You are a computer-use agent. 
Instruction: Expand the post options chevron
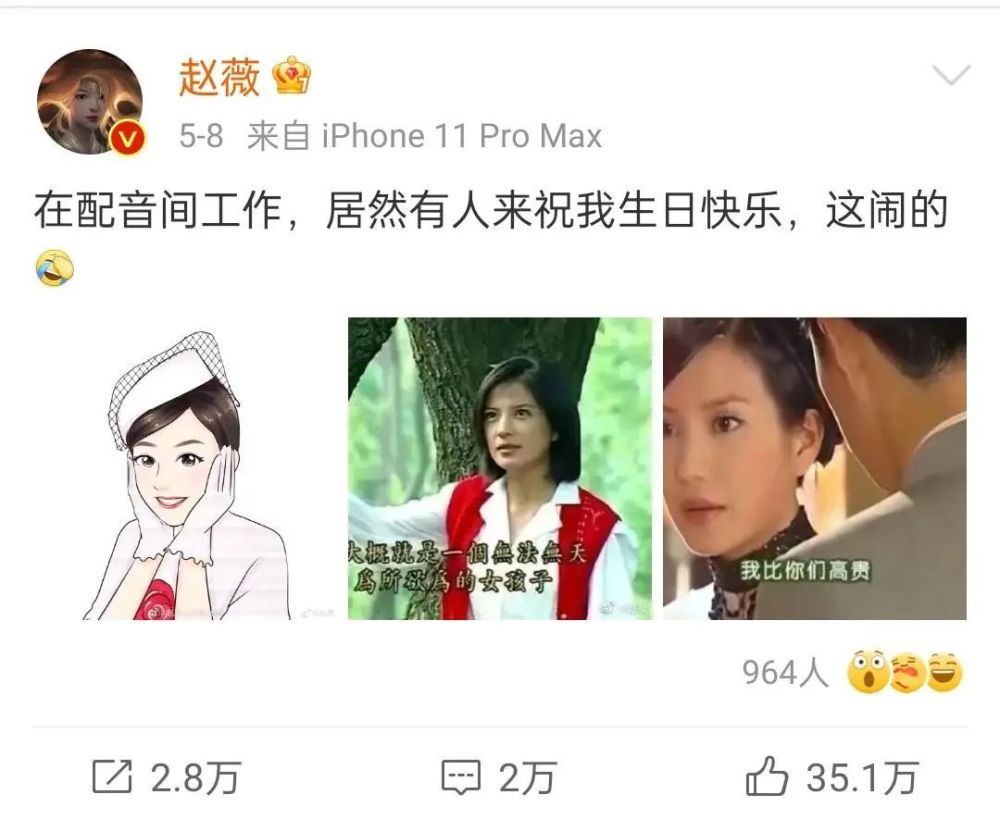[x=949, y=75]
